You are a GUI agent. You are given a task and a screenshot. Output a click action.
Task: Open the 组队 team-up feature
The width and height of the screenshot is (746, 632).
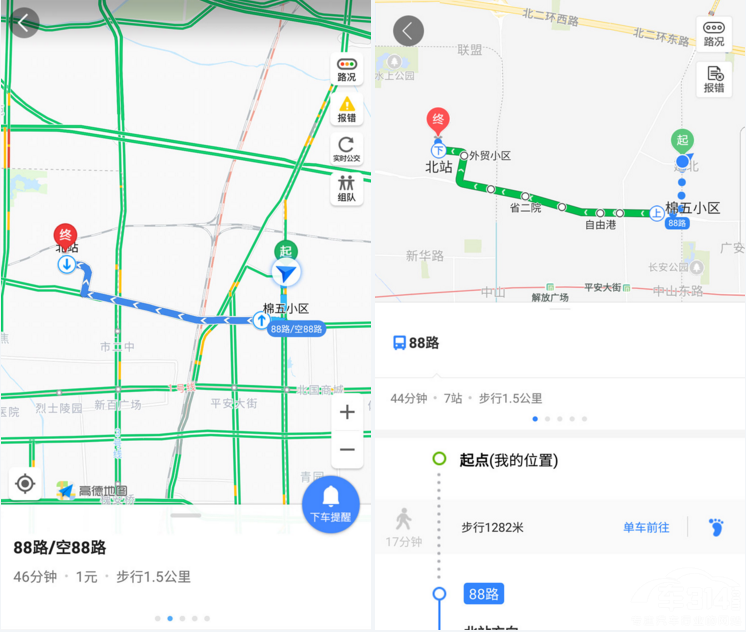pyautogui.click(x=346, y=189)
